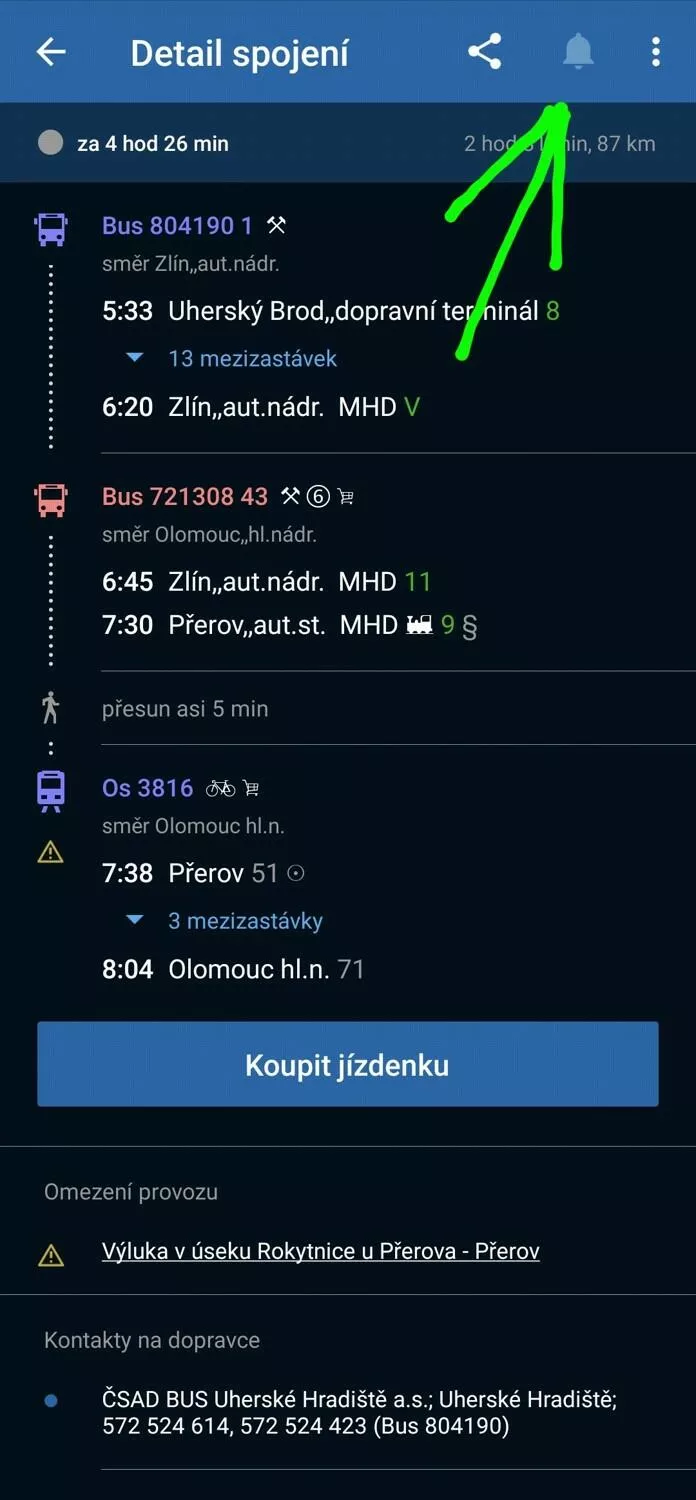Open the three-dot overflow menu
The image size is (696, 1500).
tap(656, 52)
